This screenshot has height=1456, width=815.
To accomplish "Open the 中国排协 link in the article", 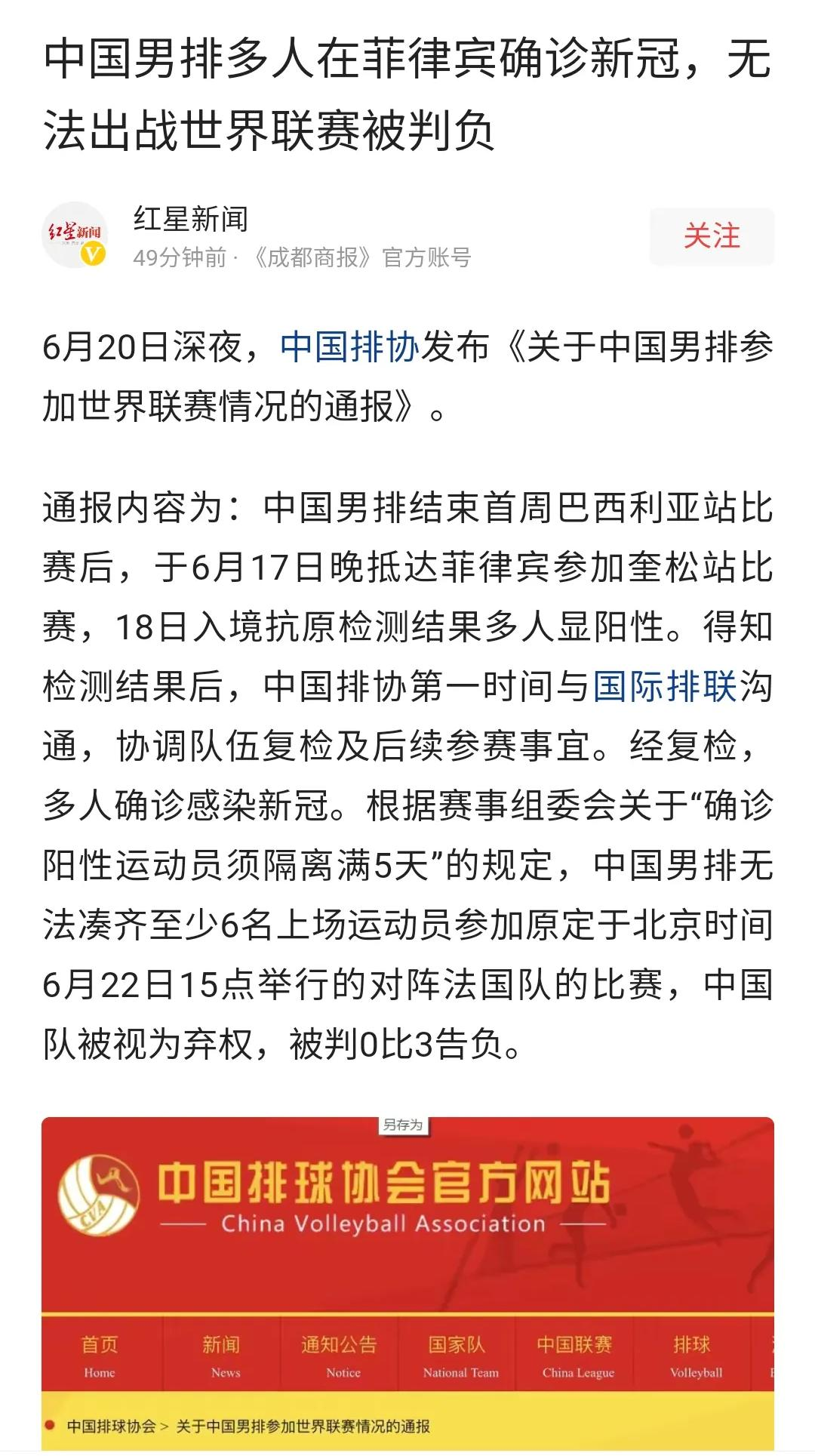I will 349,346.
